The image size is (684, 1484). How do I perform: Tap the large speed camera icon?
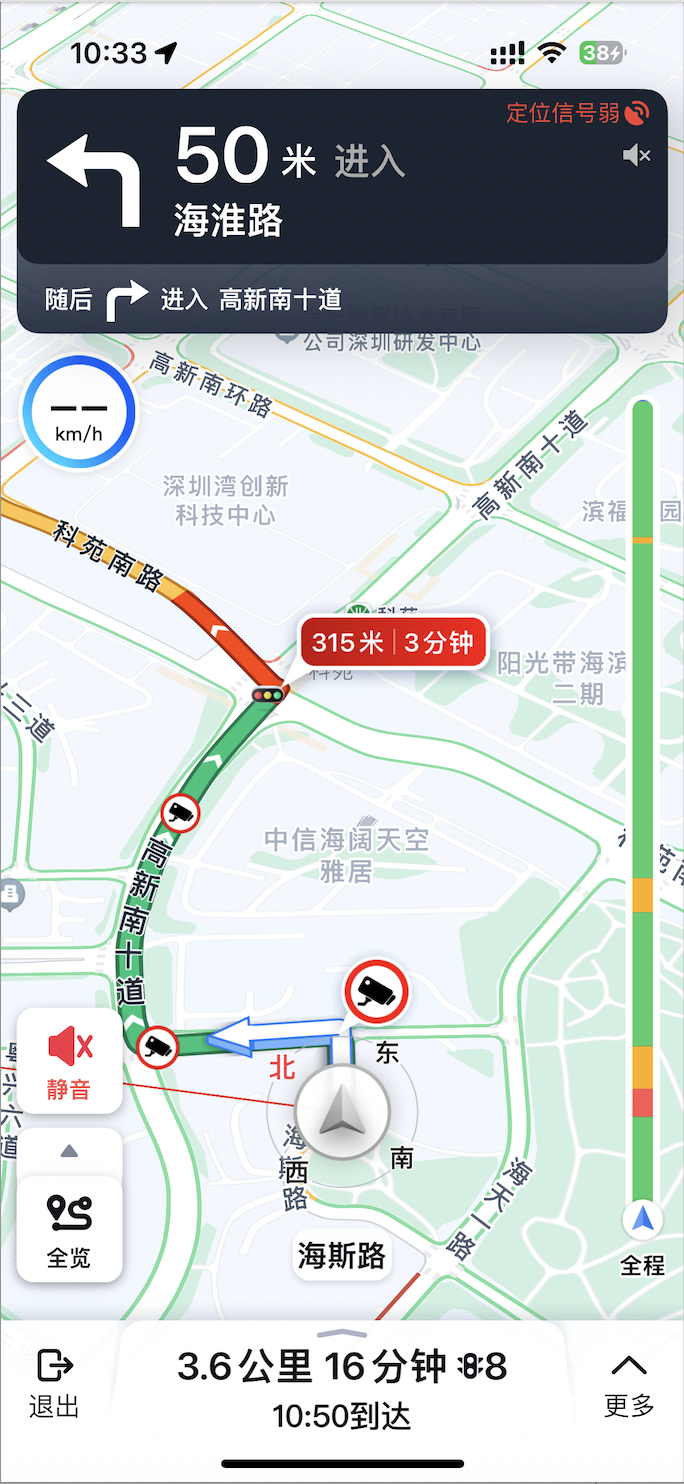point(375,990)
